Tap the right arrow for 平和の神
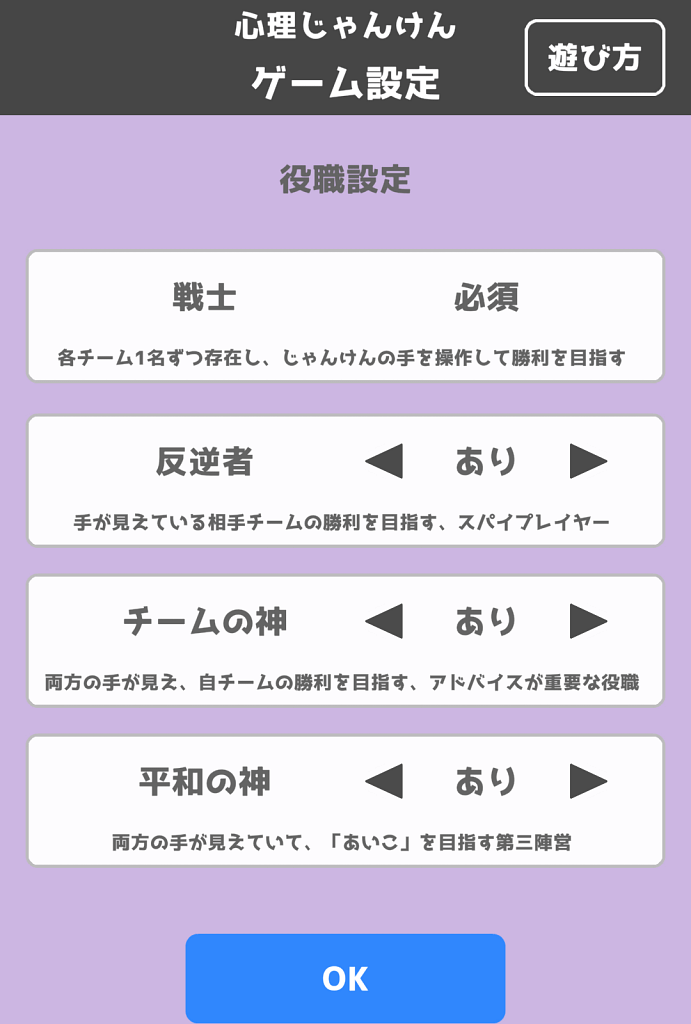The width and height of the screenshot is (691, 1024). [x=588, y=781]
